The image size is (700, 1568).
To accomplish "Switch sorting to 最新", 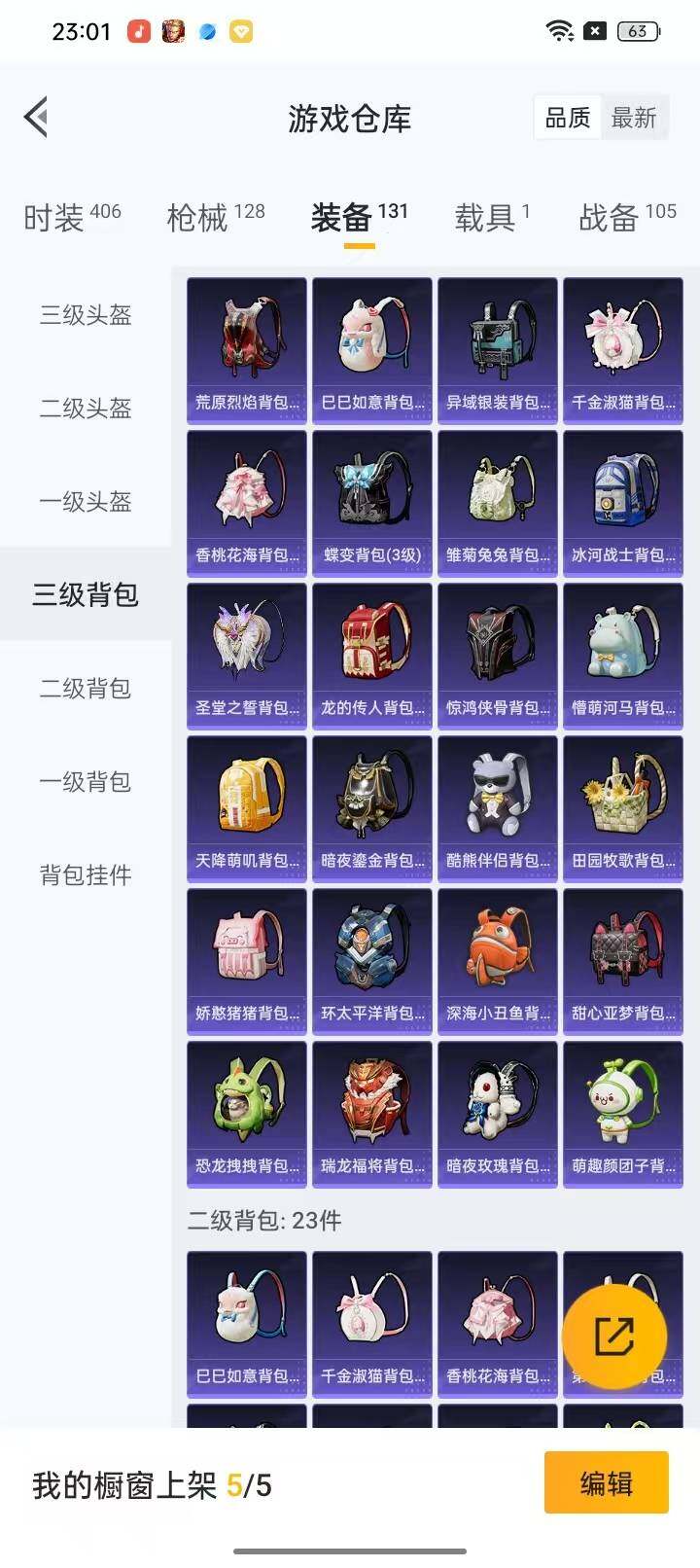I will [x=634, y=117].
